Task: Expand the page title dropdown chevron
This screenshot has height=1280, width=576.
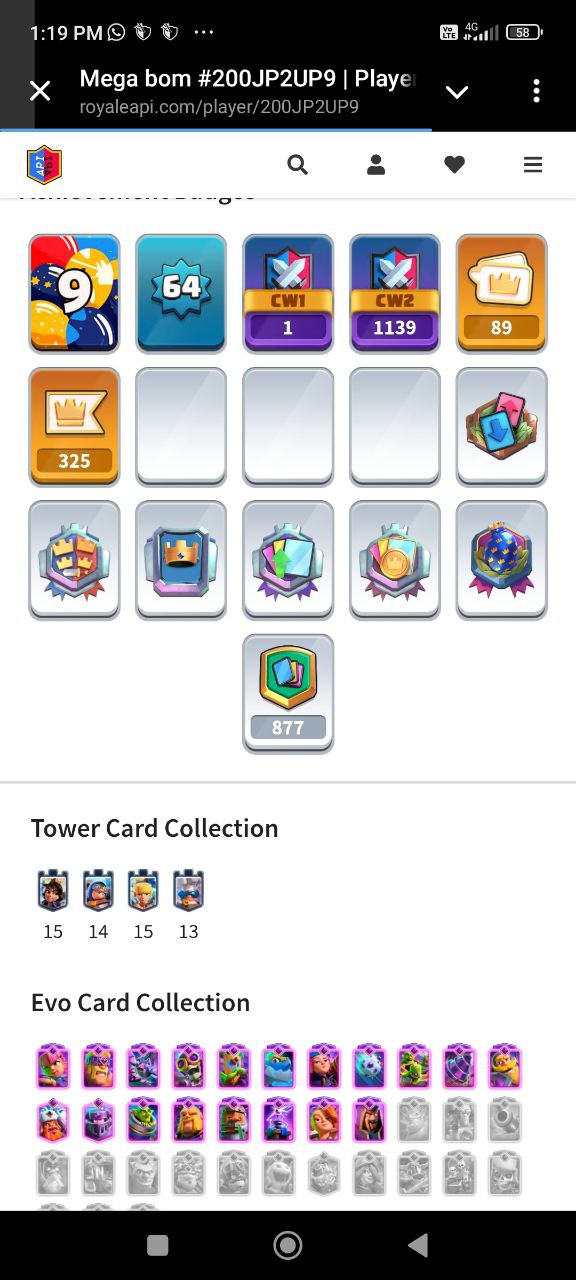Action: click(457, 92)
